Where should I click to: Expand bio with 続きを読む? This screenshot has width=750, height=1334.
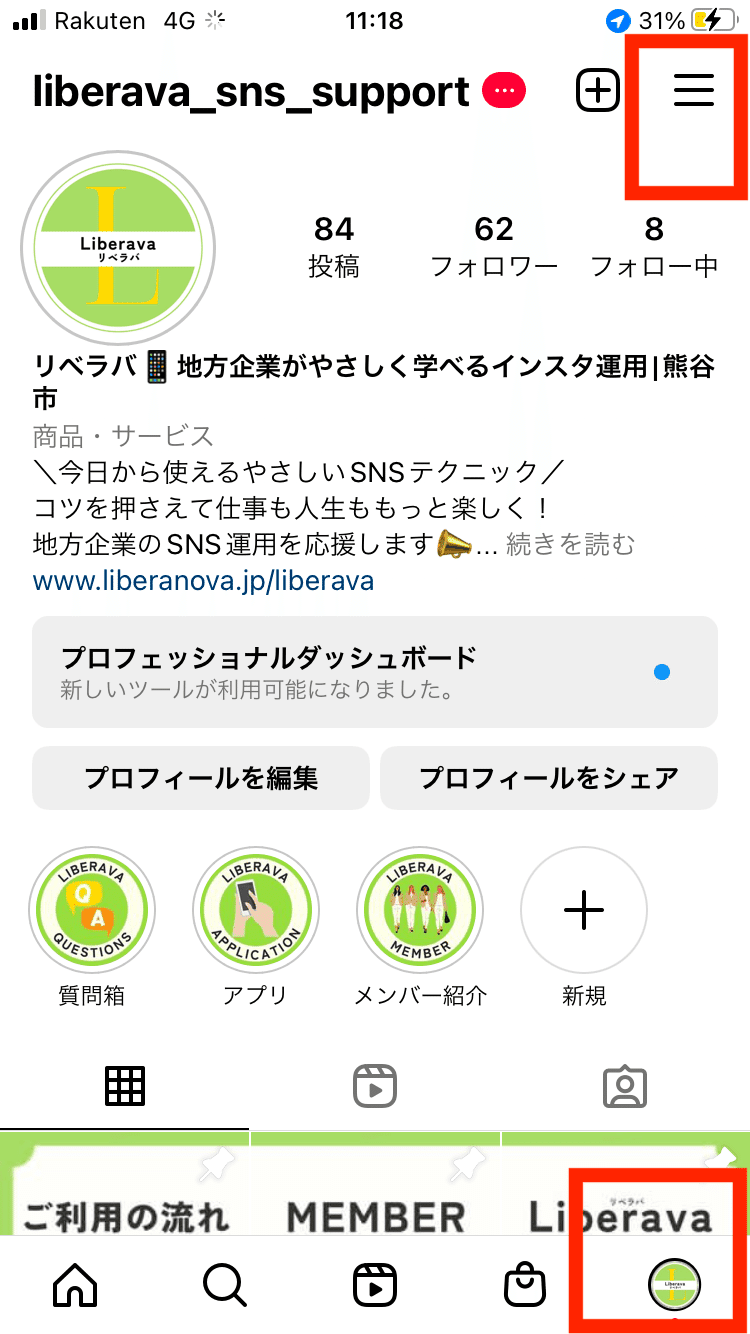570,544
